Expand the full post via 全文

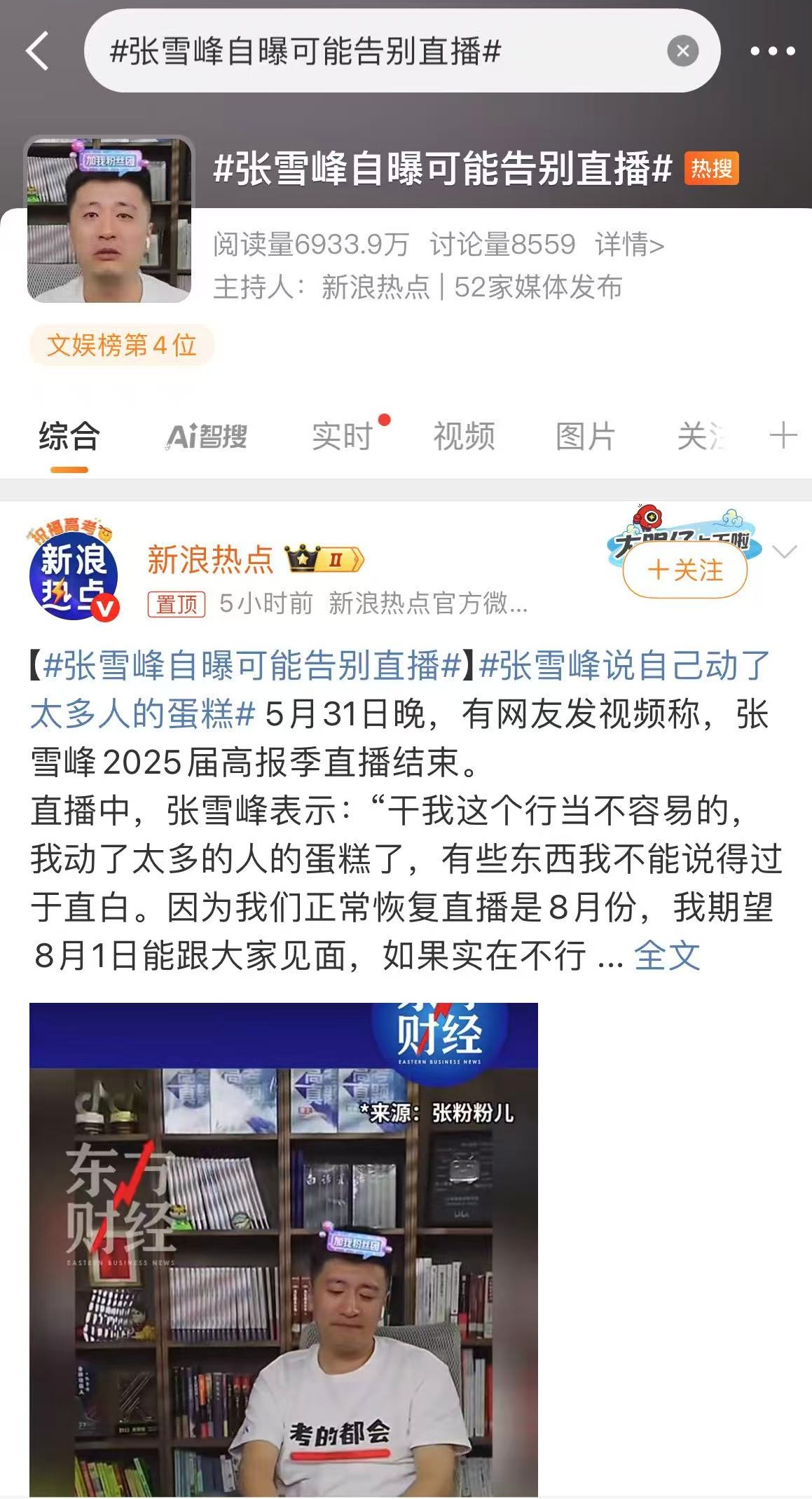[666, 954]
